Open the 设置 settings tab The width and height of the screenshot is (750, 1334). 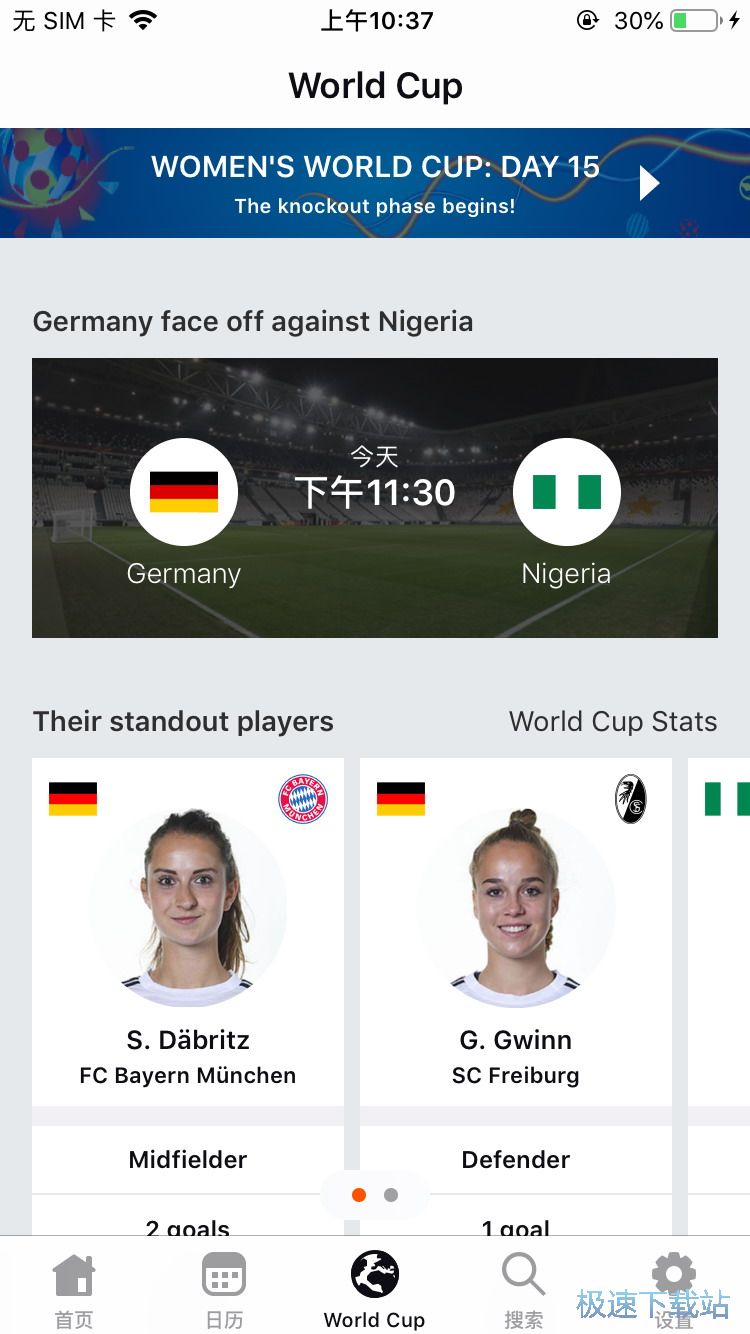673,1290
